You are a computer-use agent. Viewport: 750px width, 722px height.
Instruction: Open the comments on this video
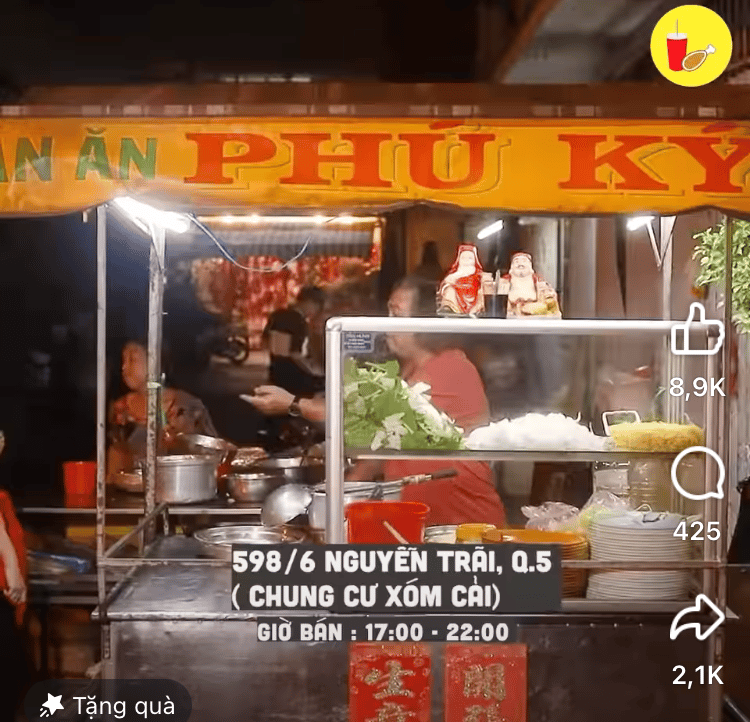coord(697,474)
